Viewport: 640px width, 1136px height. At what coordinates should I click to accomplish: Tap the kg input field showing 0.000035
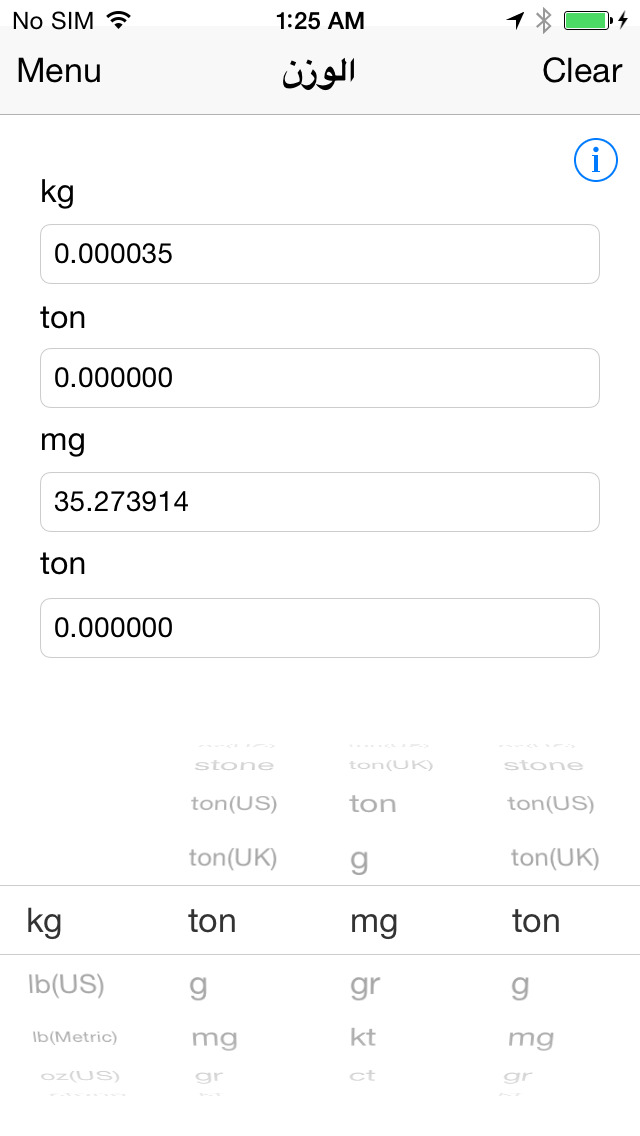(320, 254)
